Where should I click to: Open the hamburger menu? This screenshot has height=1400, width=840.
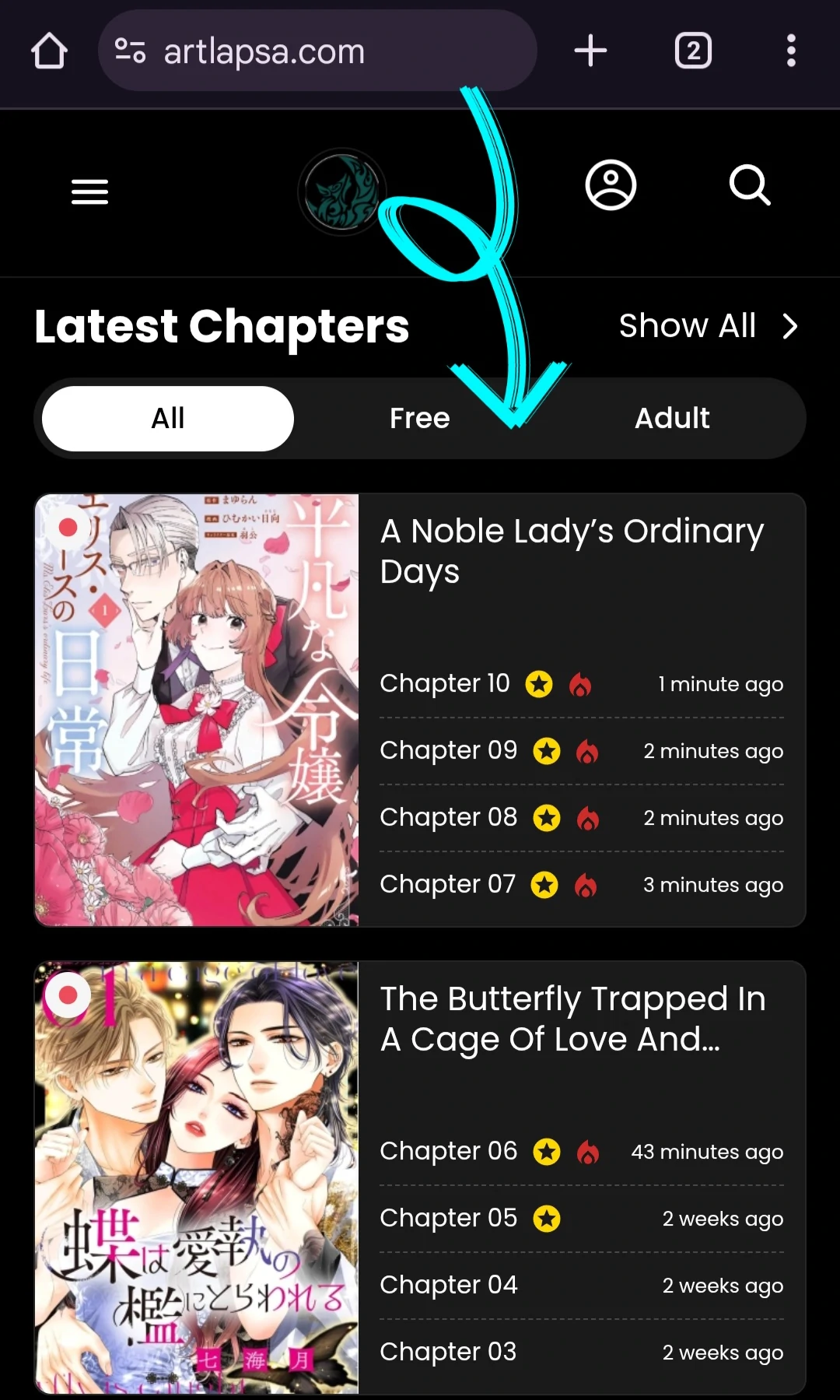coord(89,191)
